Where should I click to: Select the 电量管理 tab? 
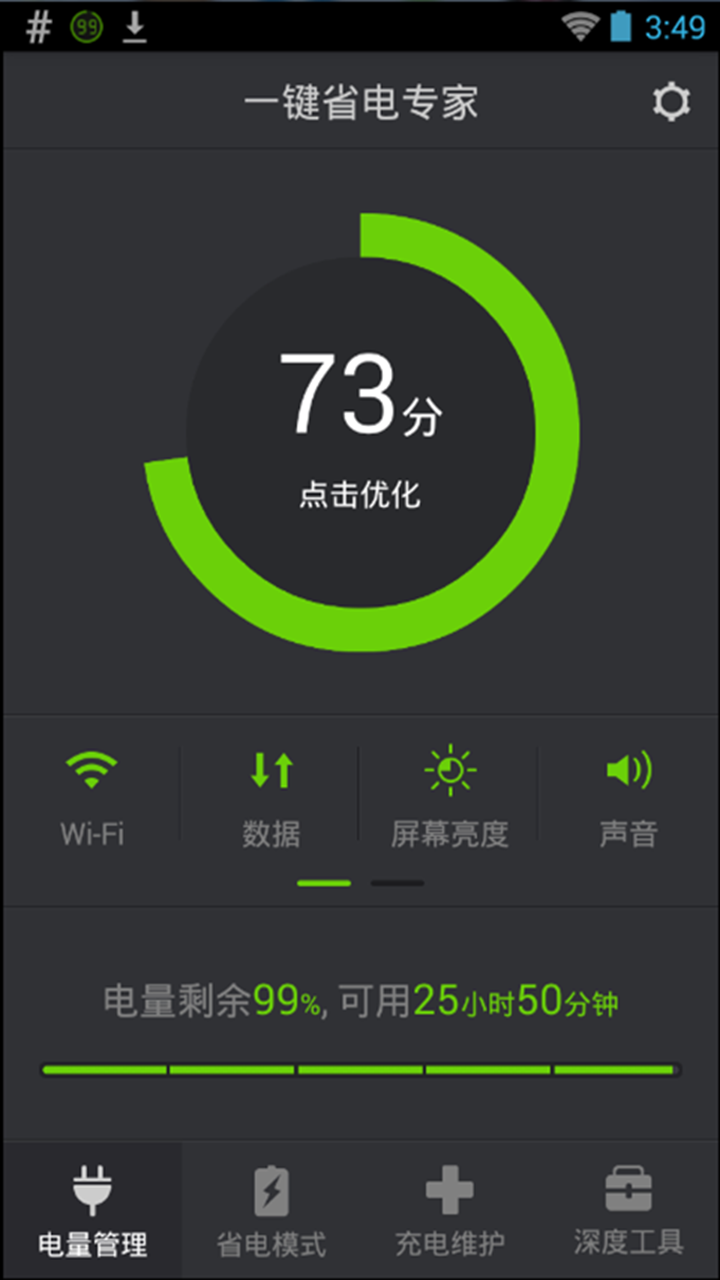pos(92,1212)
